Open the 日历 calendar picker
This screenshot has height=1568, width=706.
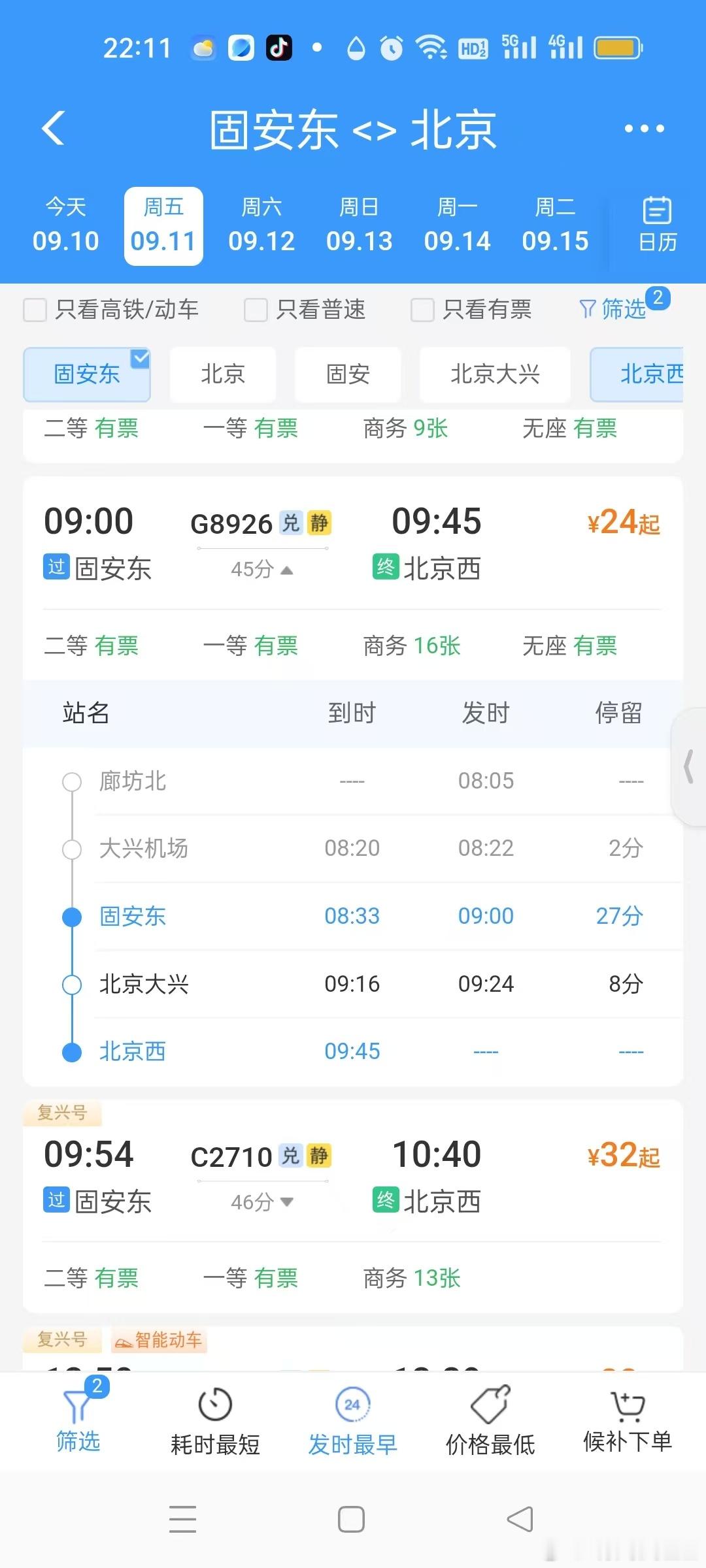coord(657,225)
